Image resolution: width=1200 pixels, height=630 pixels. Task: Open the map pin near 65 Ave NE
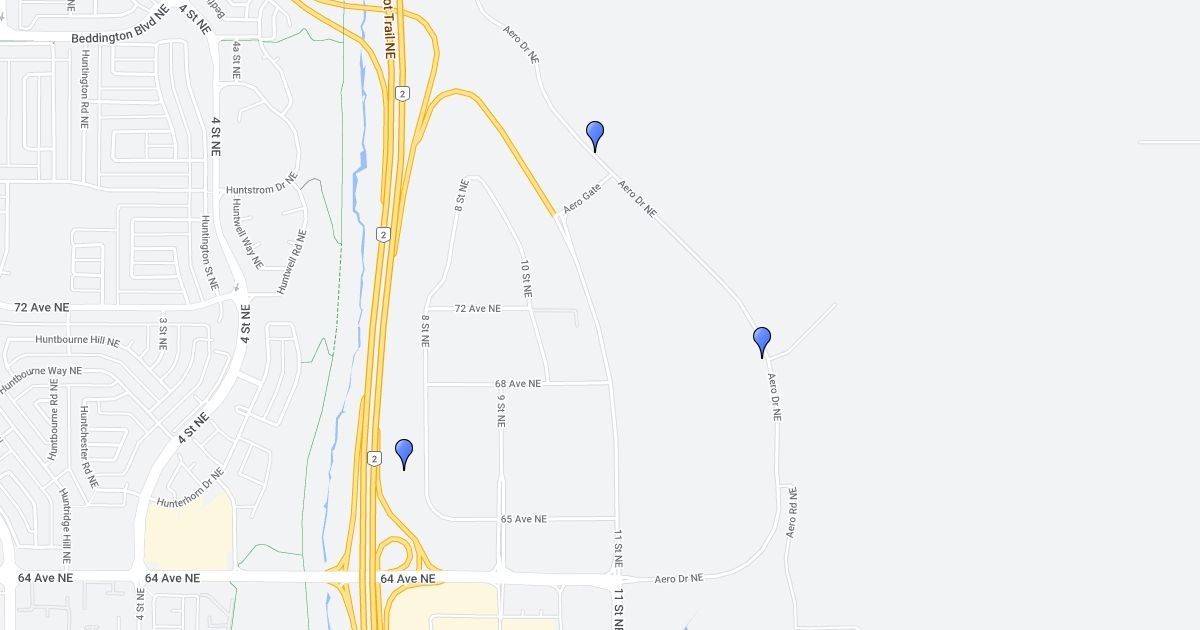point(404,452)
